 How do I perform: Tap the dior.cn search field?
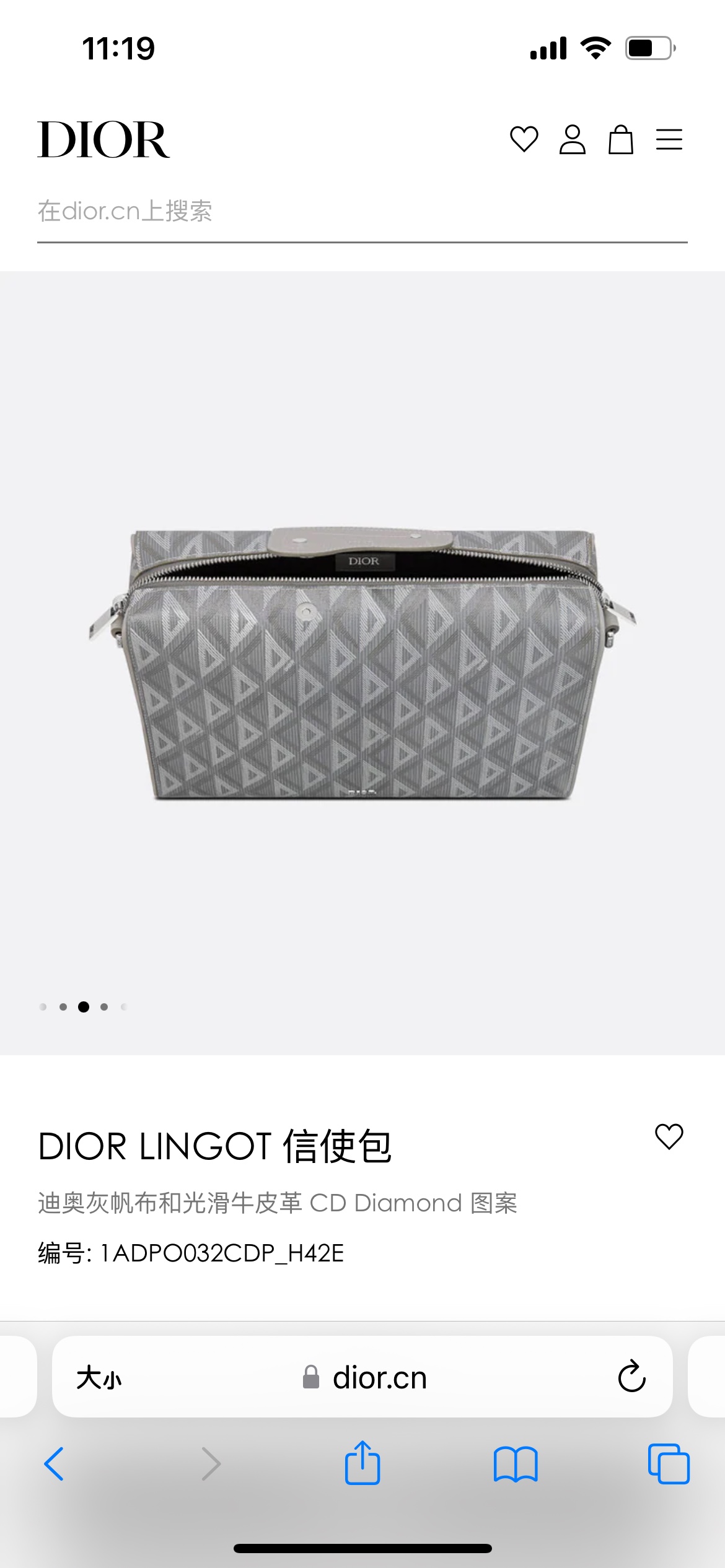pyautogui.click(x=362, y=212)
